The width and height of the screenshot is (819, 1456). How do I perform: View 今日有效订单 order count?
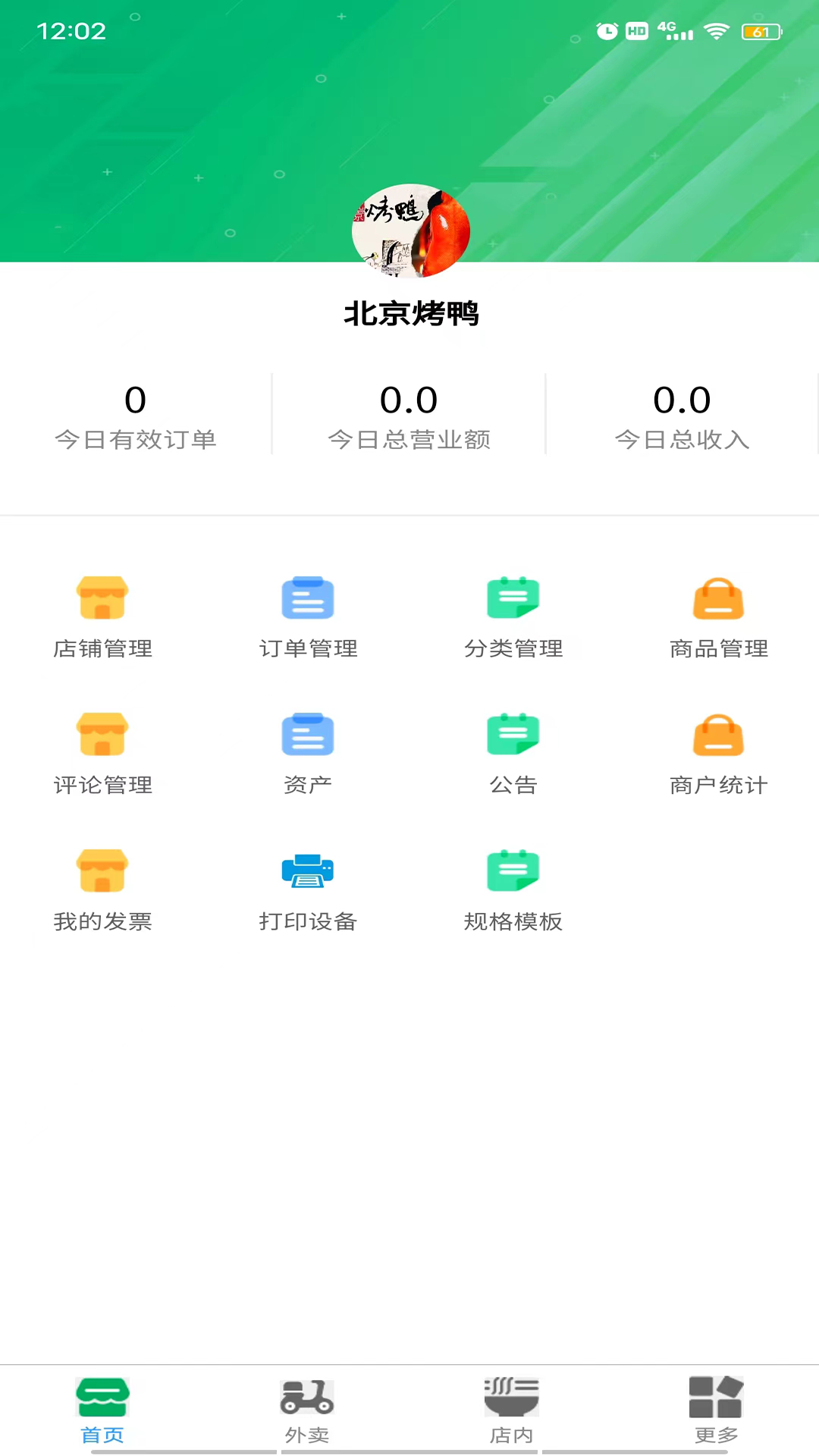pos(136,413)
